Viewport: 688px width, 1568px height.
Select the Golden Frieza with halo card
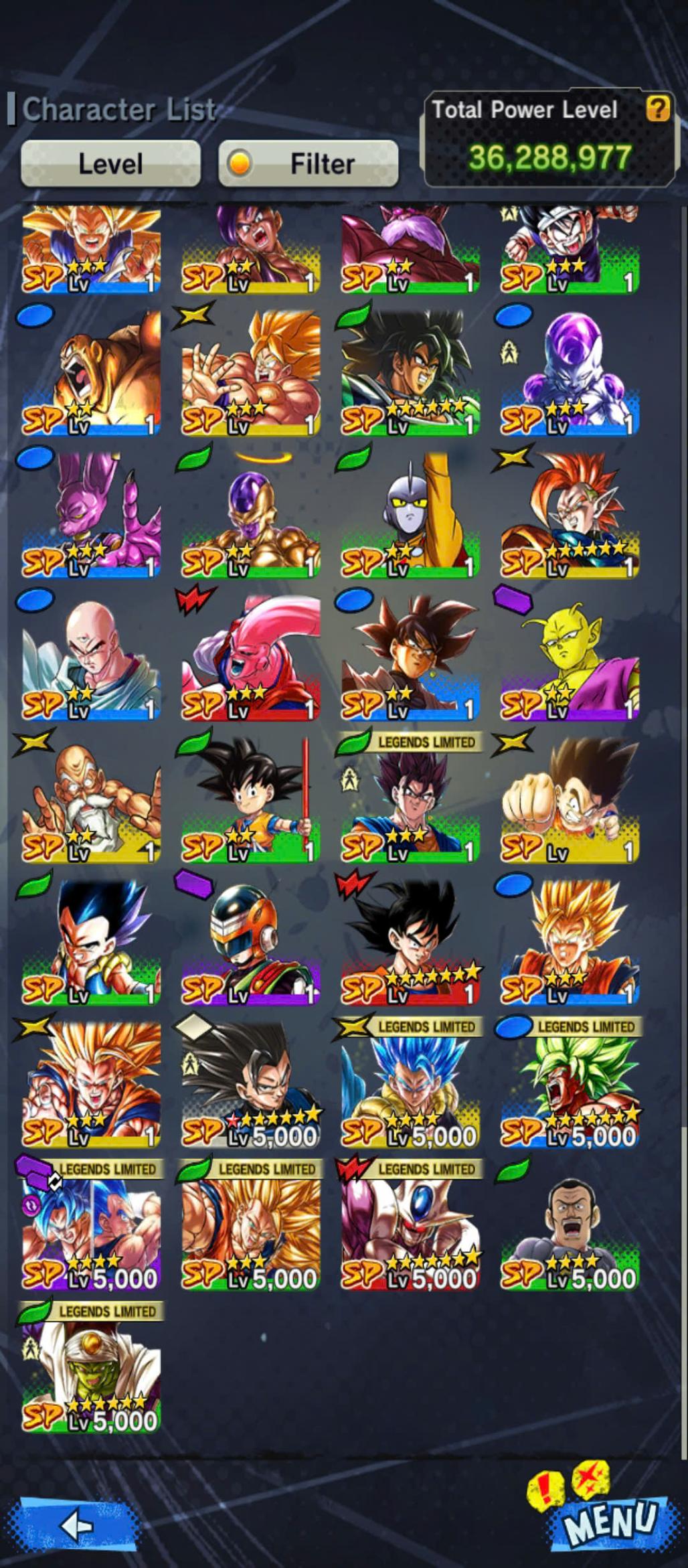(251, 516)
